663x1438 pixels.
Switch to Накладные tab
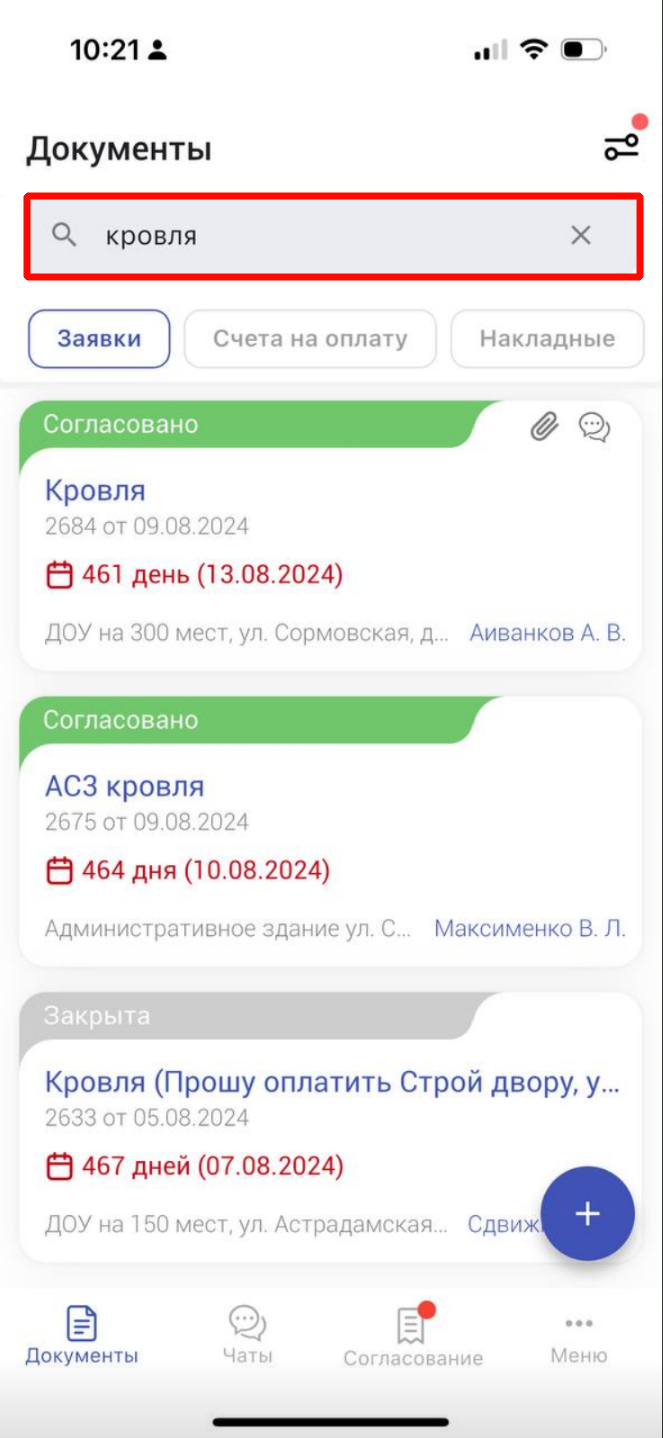[546, 339]
